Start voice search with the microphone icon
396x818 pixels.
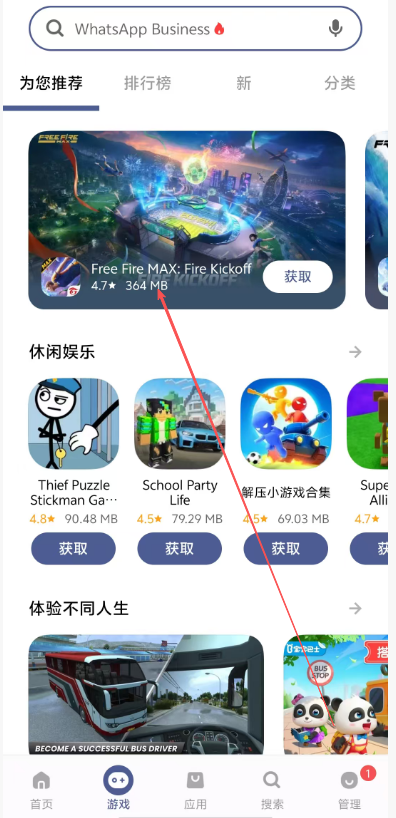tap(335, 28)
